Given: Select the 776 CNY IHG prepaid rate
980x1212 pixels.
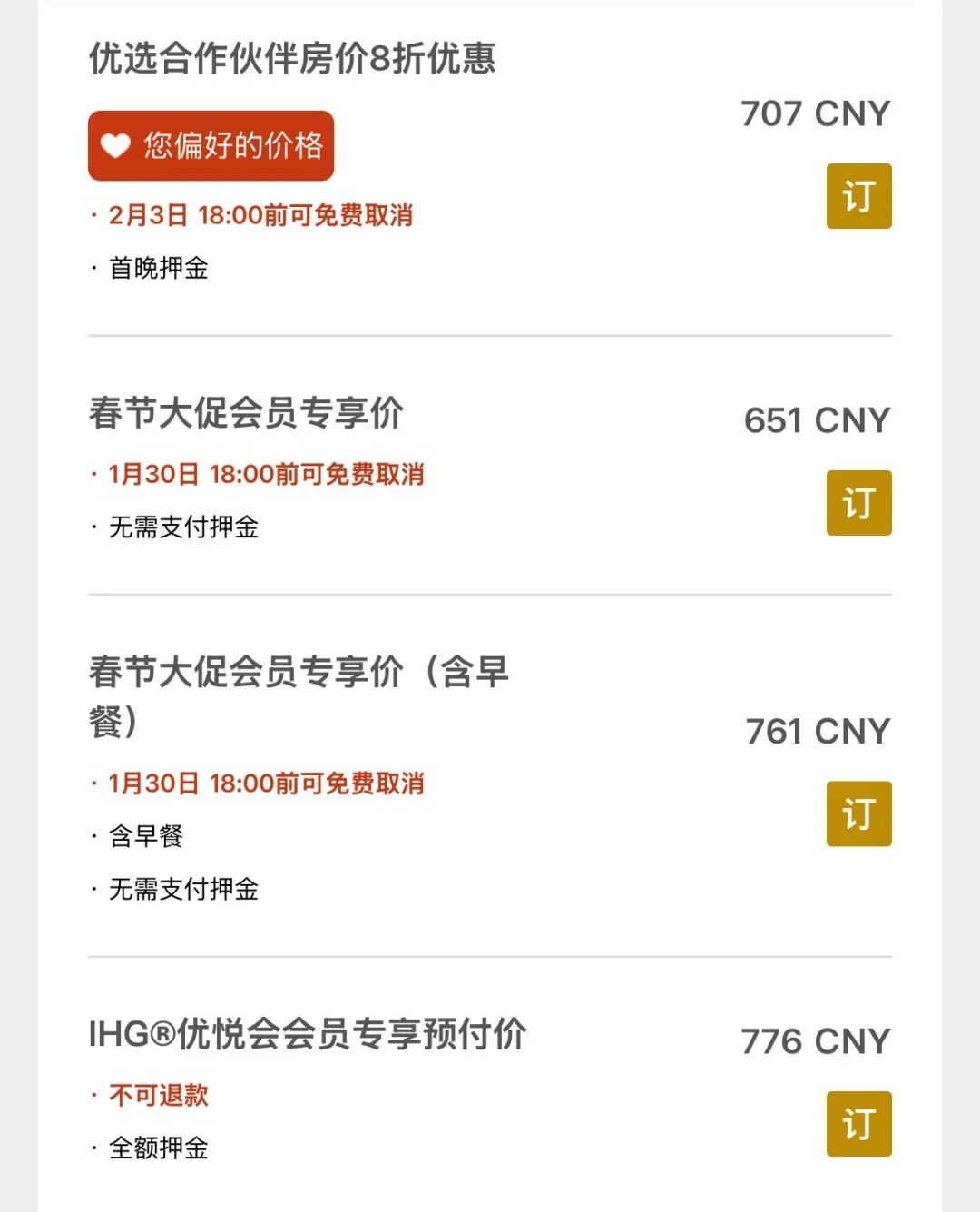Looking at the screenshot, I should (x=858, y=1124).
